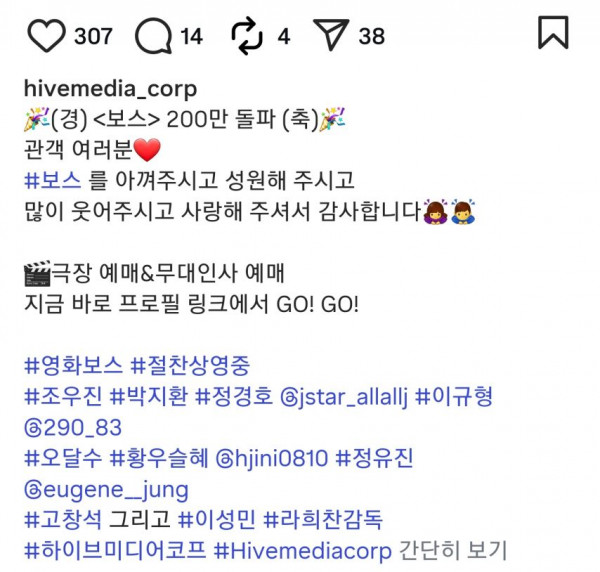600x572 pixels.
Task: Like the hivemedia_corp post
Action: 46,36
